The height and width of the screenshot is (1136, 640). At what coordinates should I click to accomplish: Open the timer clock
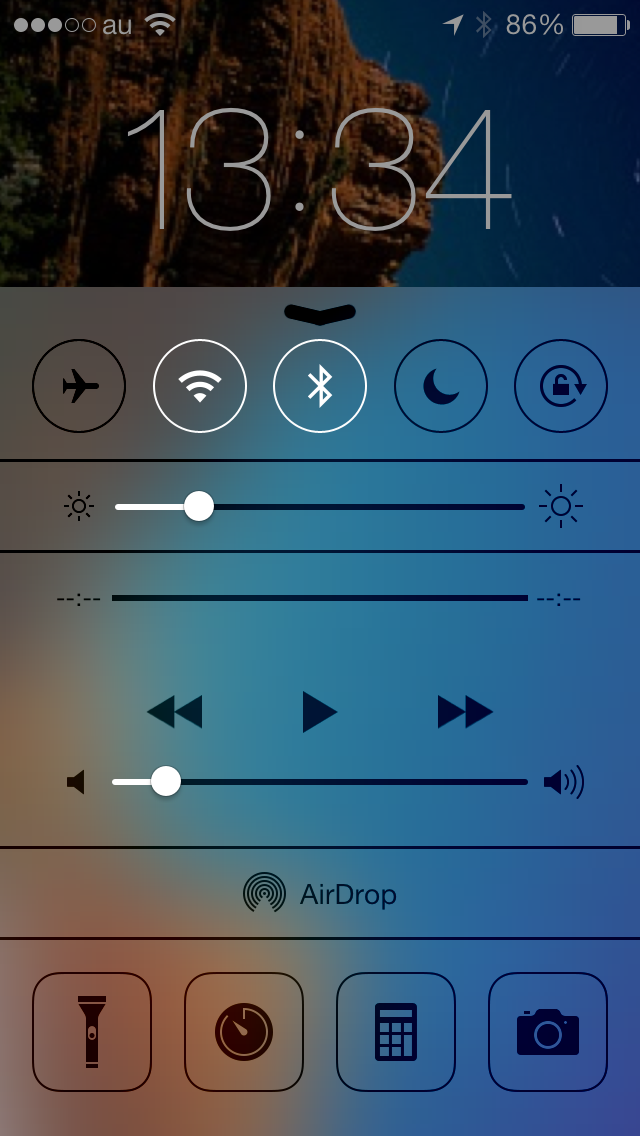[x=244, y=1032]
